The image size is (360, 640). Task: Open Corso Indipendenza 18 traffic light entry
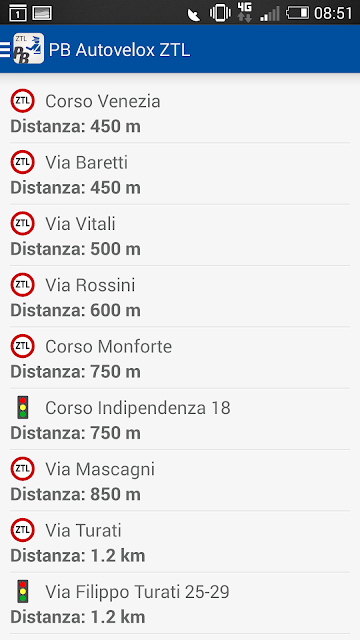coord(180,419)
